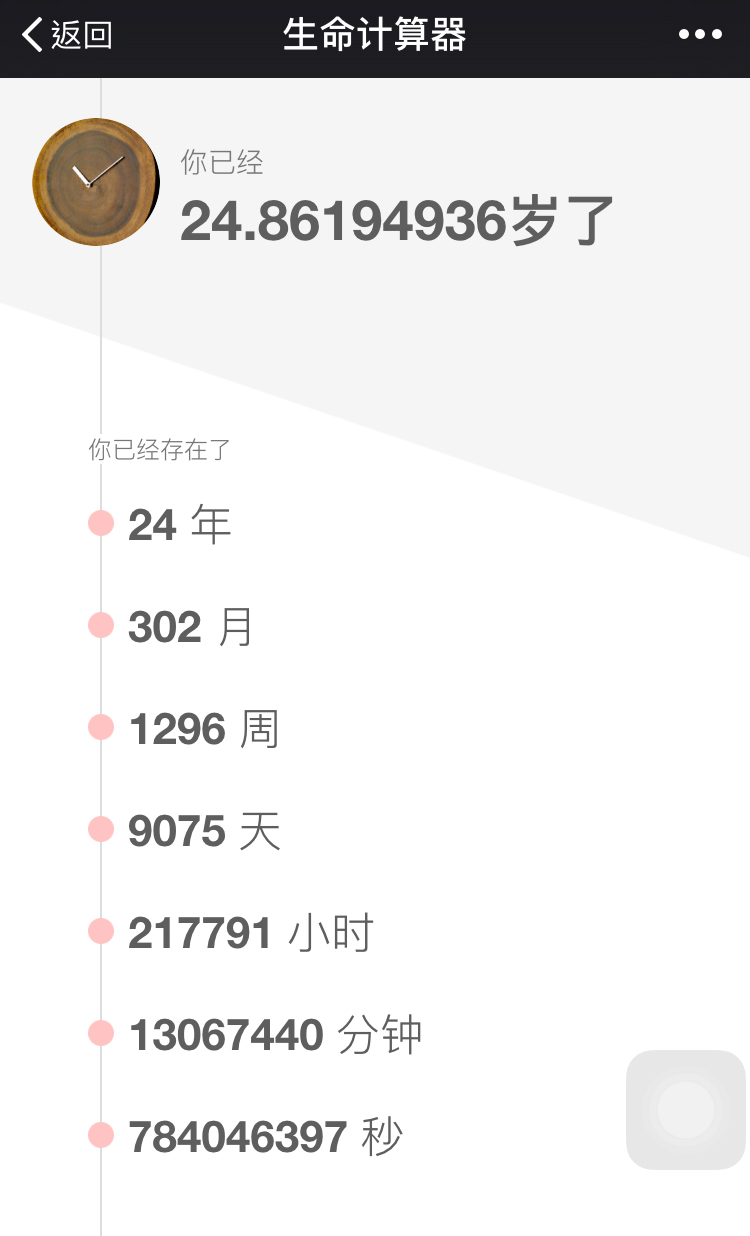Image resolution: width=750 pixels, height=1236 pixels.
Task: Click the wooden clock icon at top
Action: pos(95,182)
